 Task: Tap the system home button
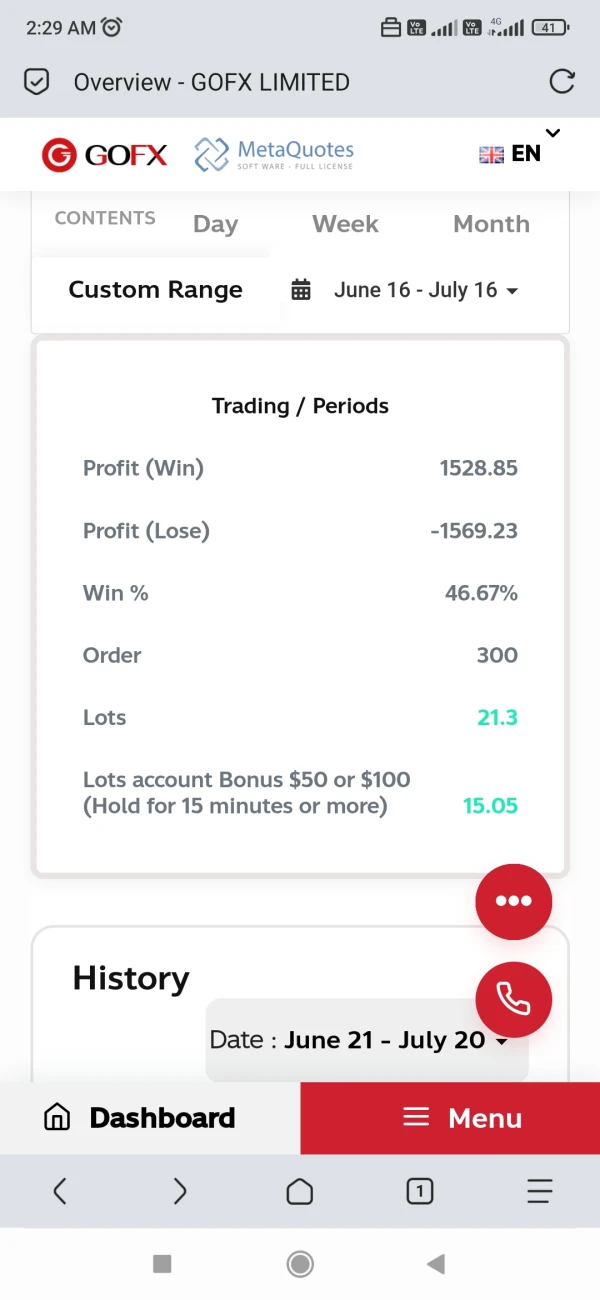point(300,1264)
